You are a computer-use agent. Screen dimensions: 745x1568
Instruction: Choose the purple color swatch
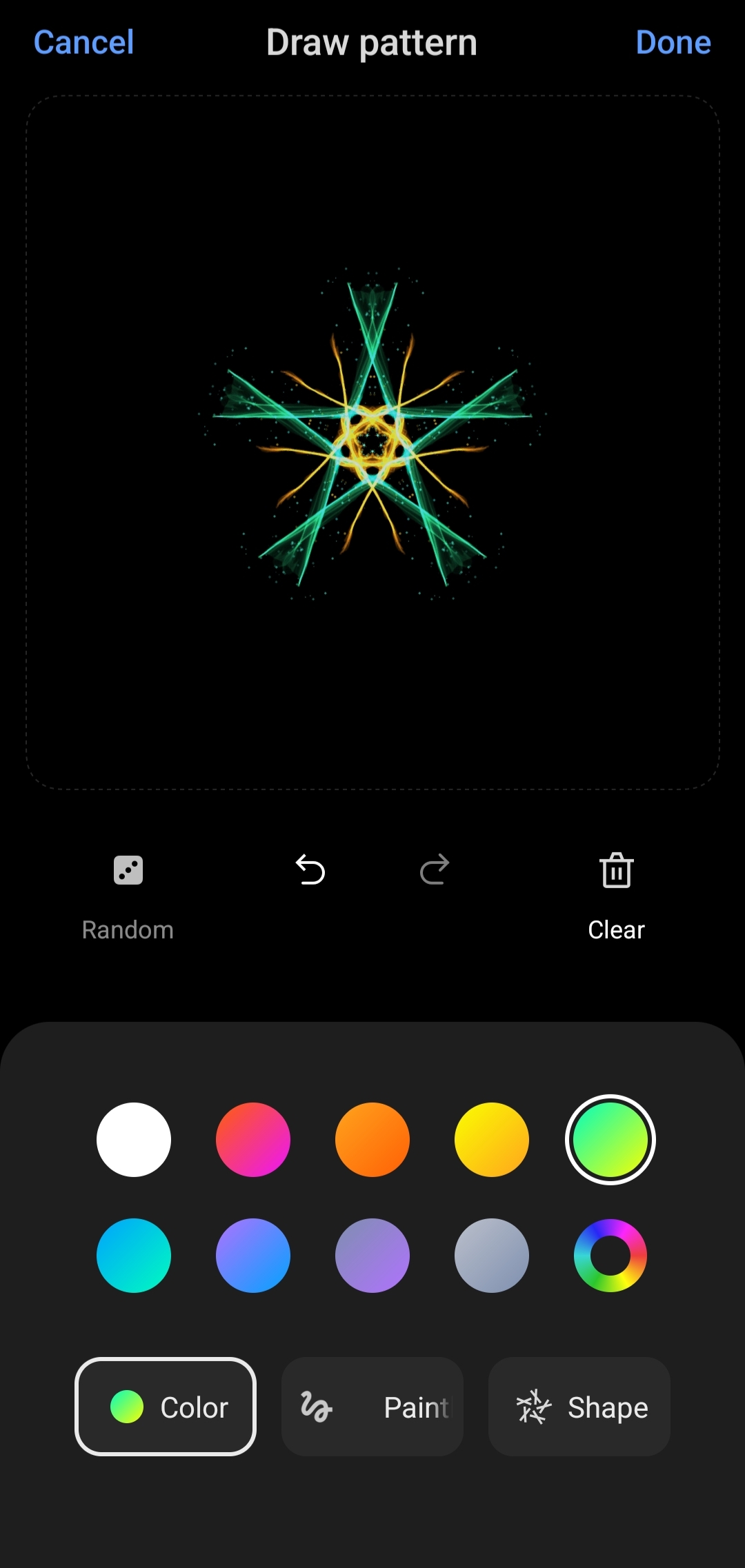372,1256
